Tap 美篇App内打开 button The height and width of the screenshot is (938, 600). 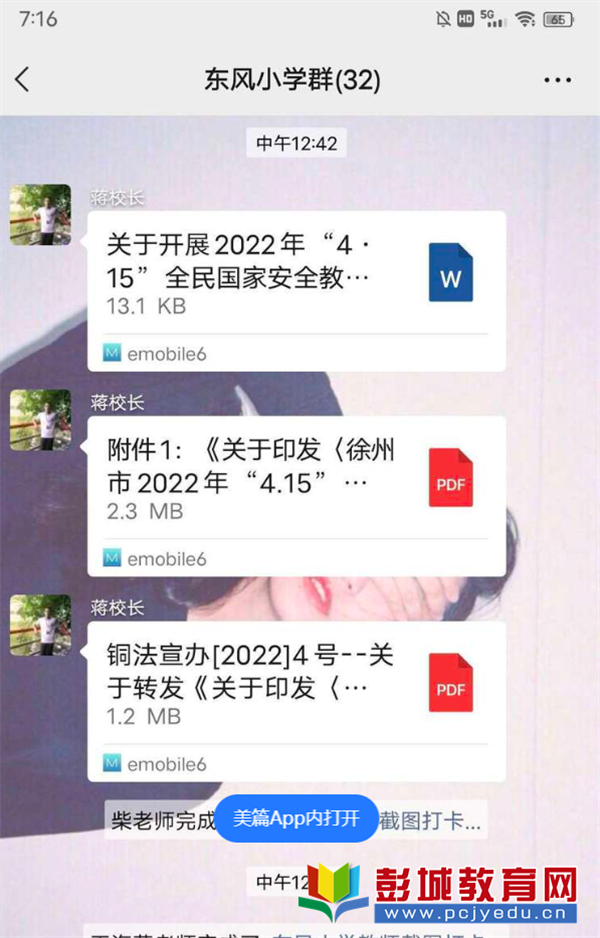pyautogui.click(x=296, y=818)
